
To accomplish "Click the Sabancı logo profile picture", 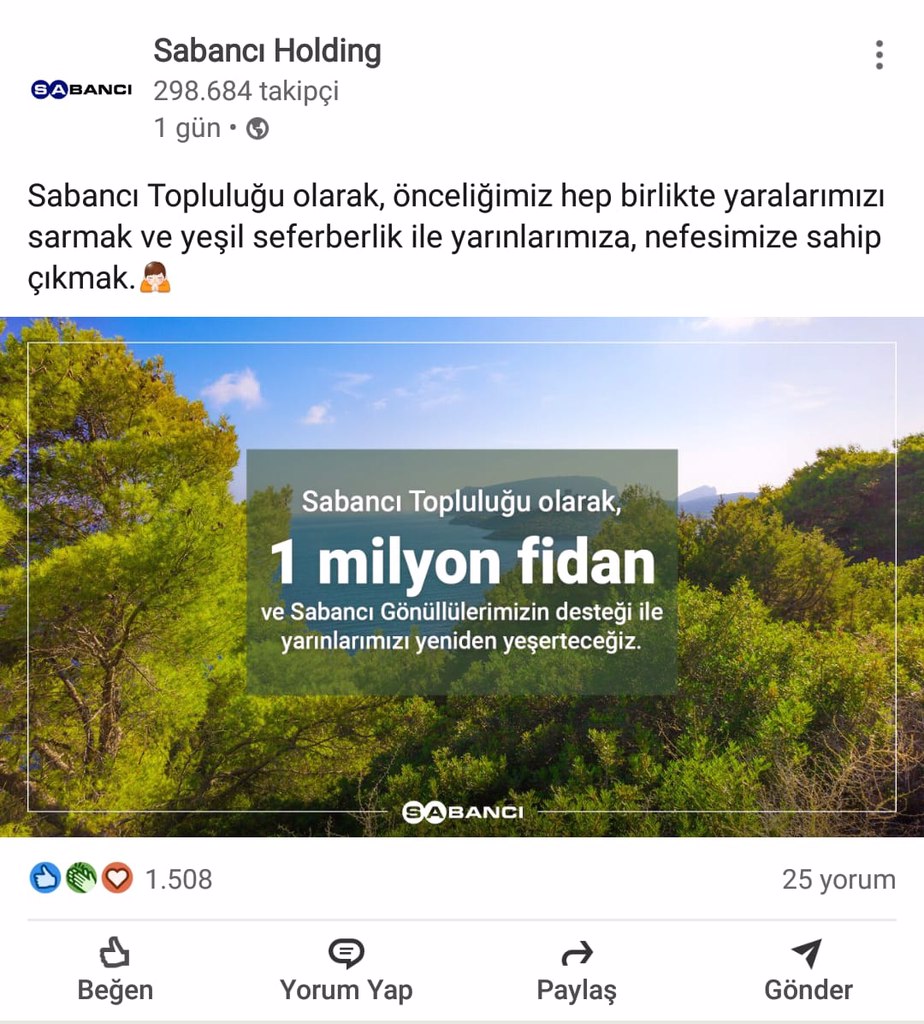I will (81, 88).
